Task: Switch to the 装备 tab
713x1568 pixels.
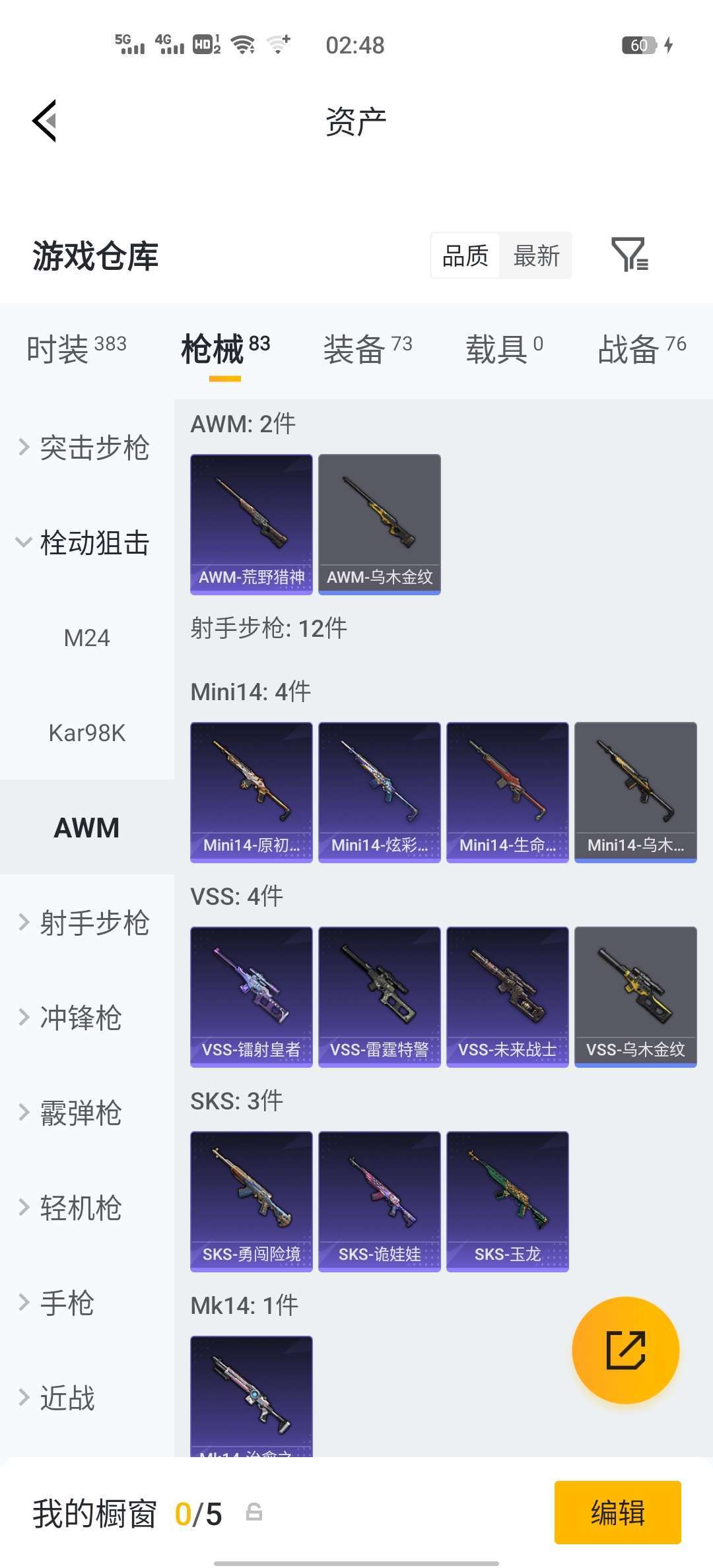Action: pos(367,348)
